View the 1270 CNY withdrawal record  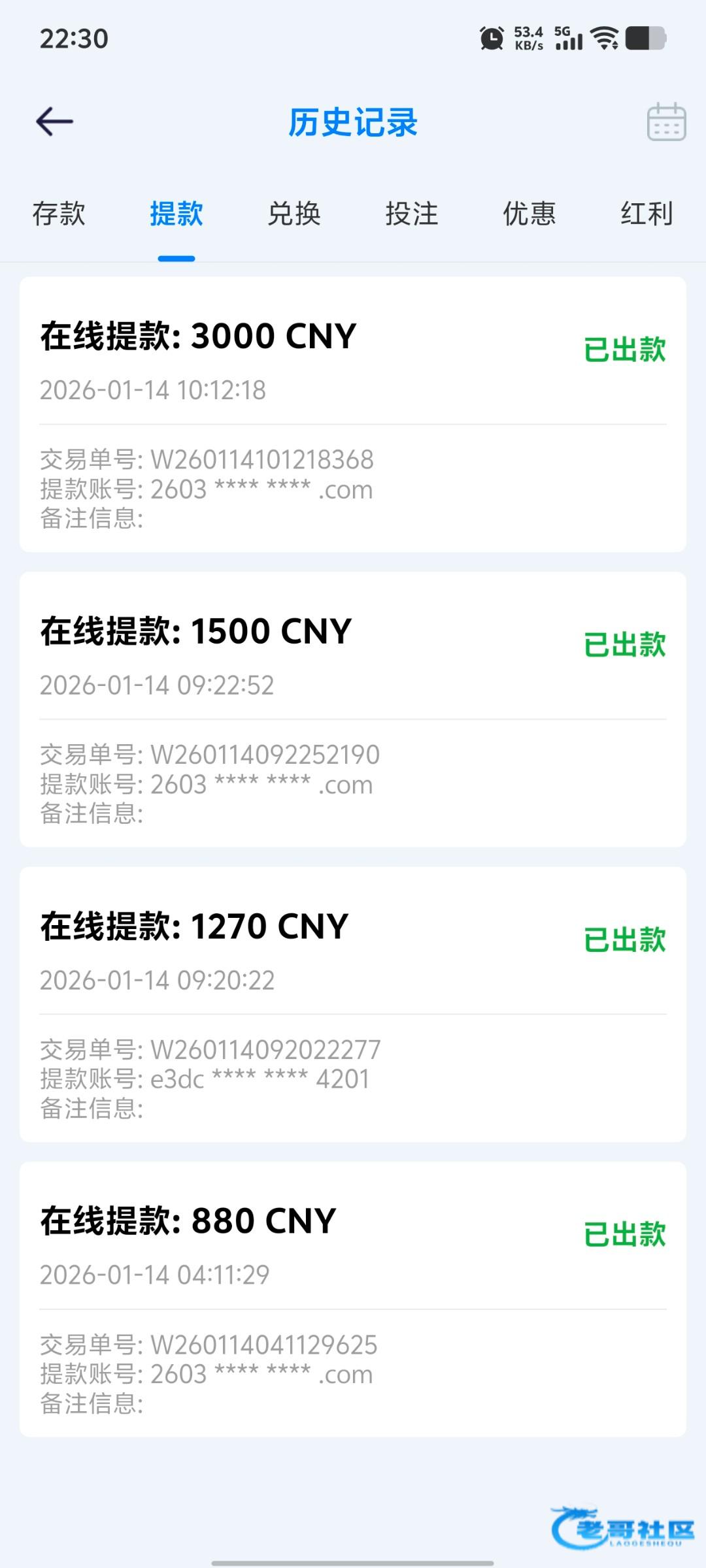[353, 1004]
